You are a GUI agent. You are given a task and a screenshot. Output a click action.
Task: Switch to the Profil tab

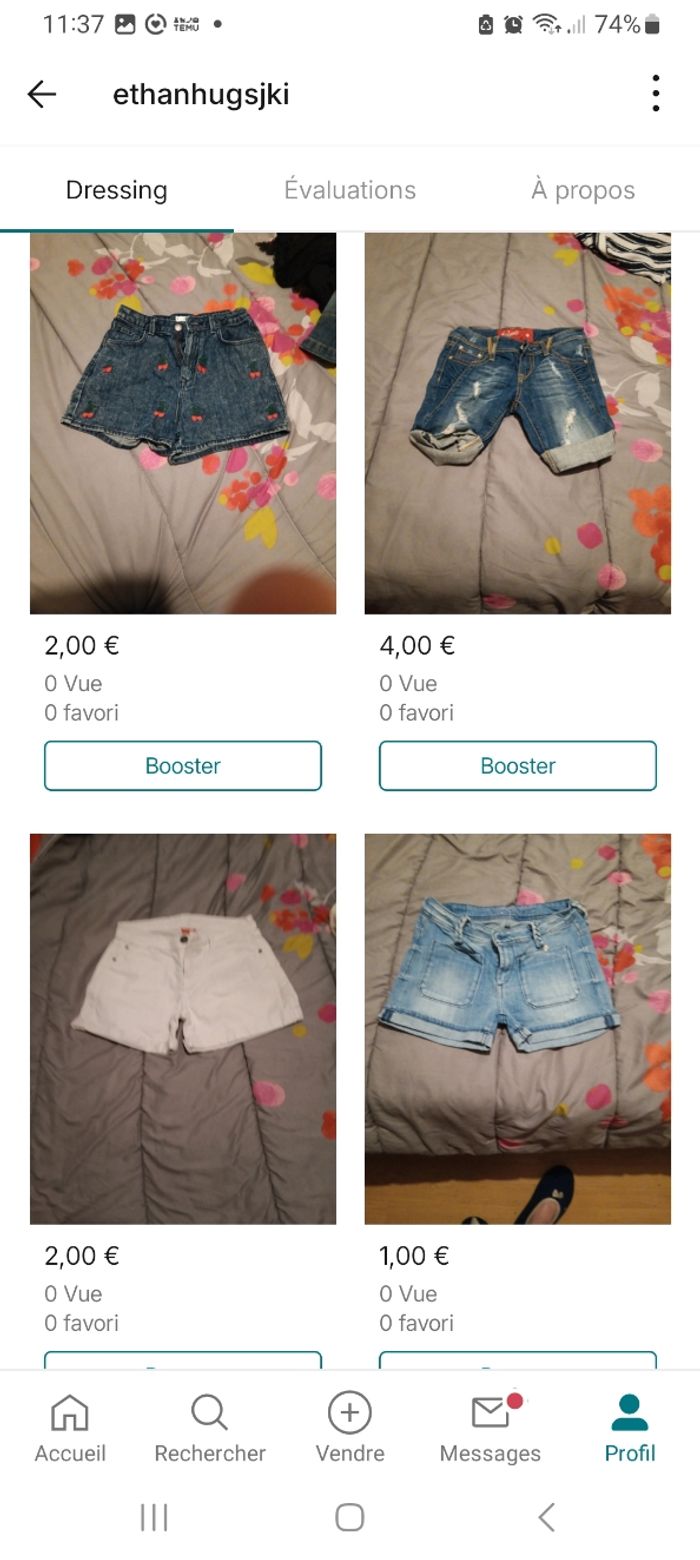[630, 1428]
